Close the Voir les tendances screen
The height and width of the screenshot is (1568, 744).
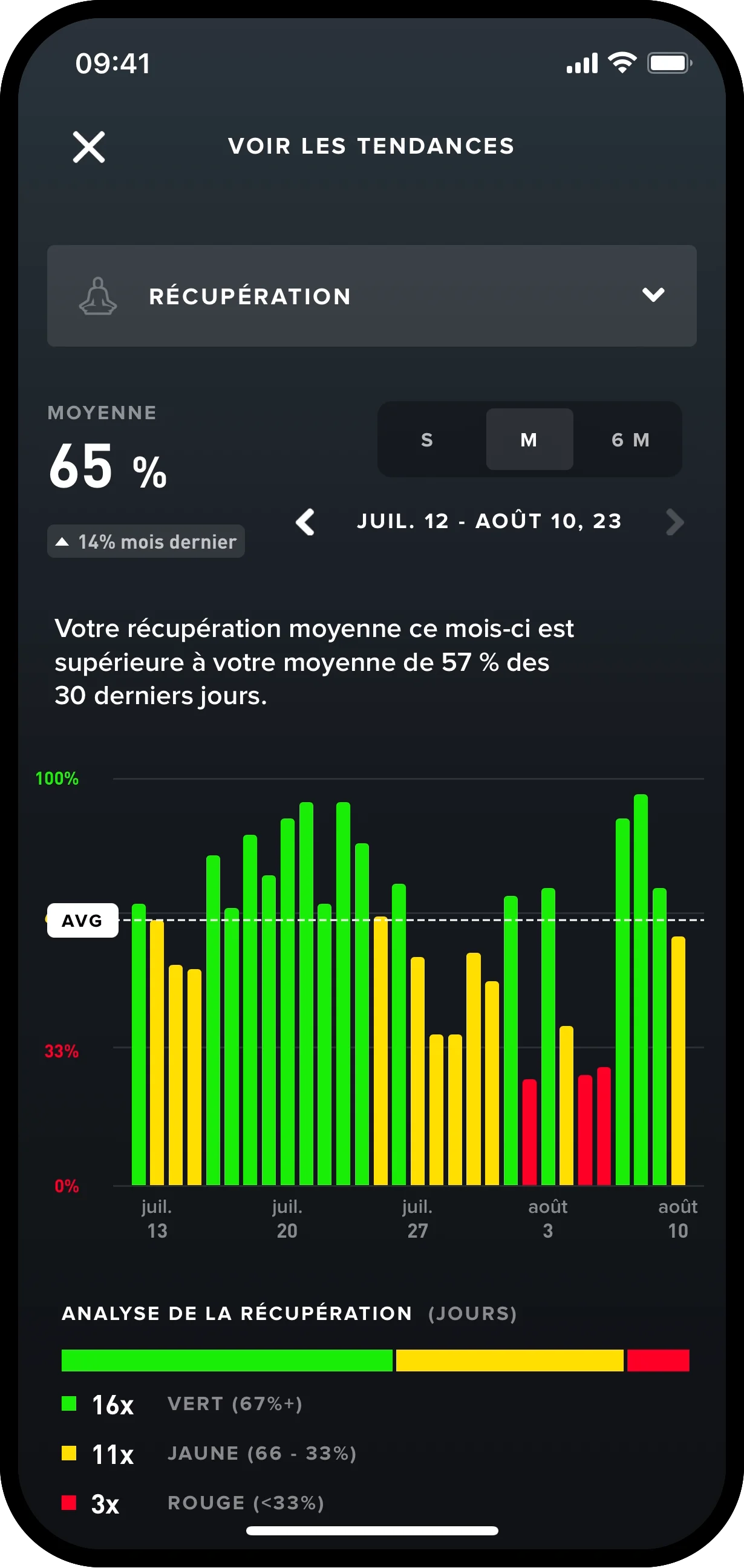pos(89,146)
